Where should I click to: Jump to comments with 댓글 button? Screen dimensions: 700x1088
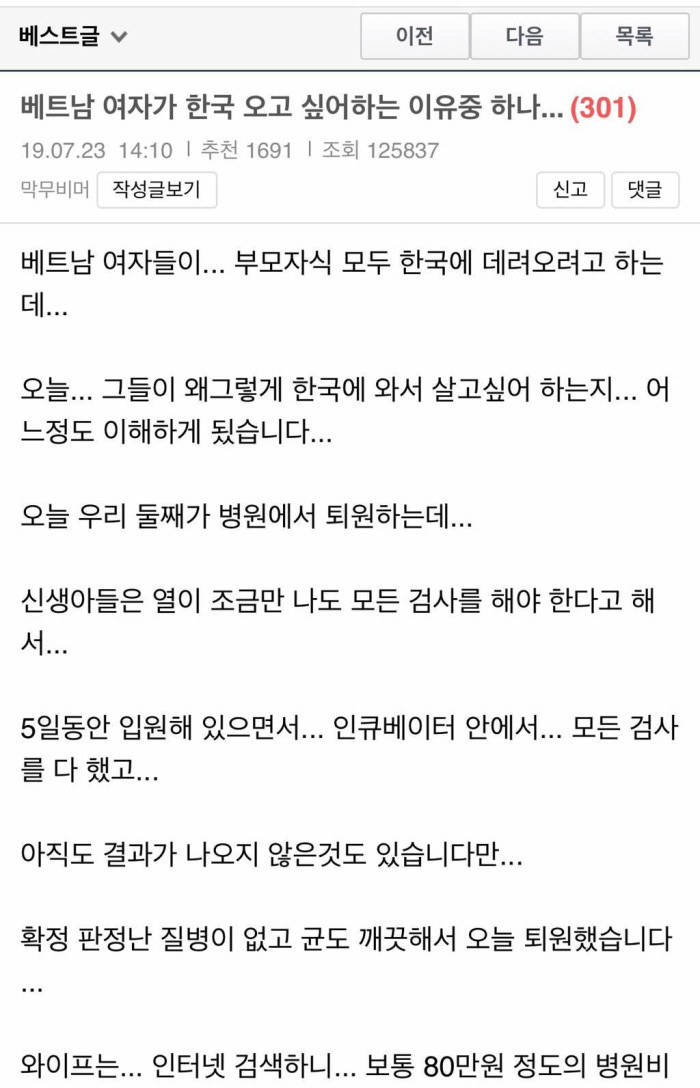[x=645, y=189]
